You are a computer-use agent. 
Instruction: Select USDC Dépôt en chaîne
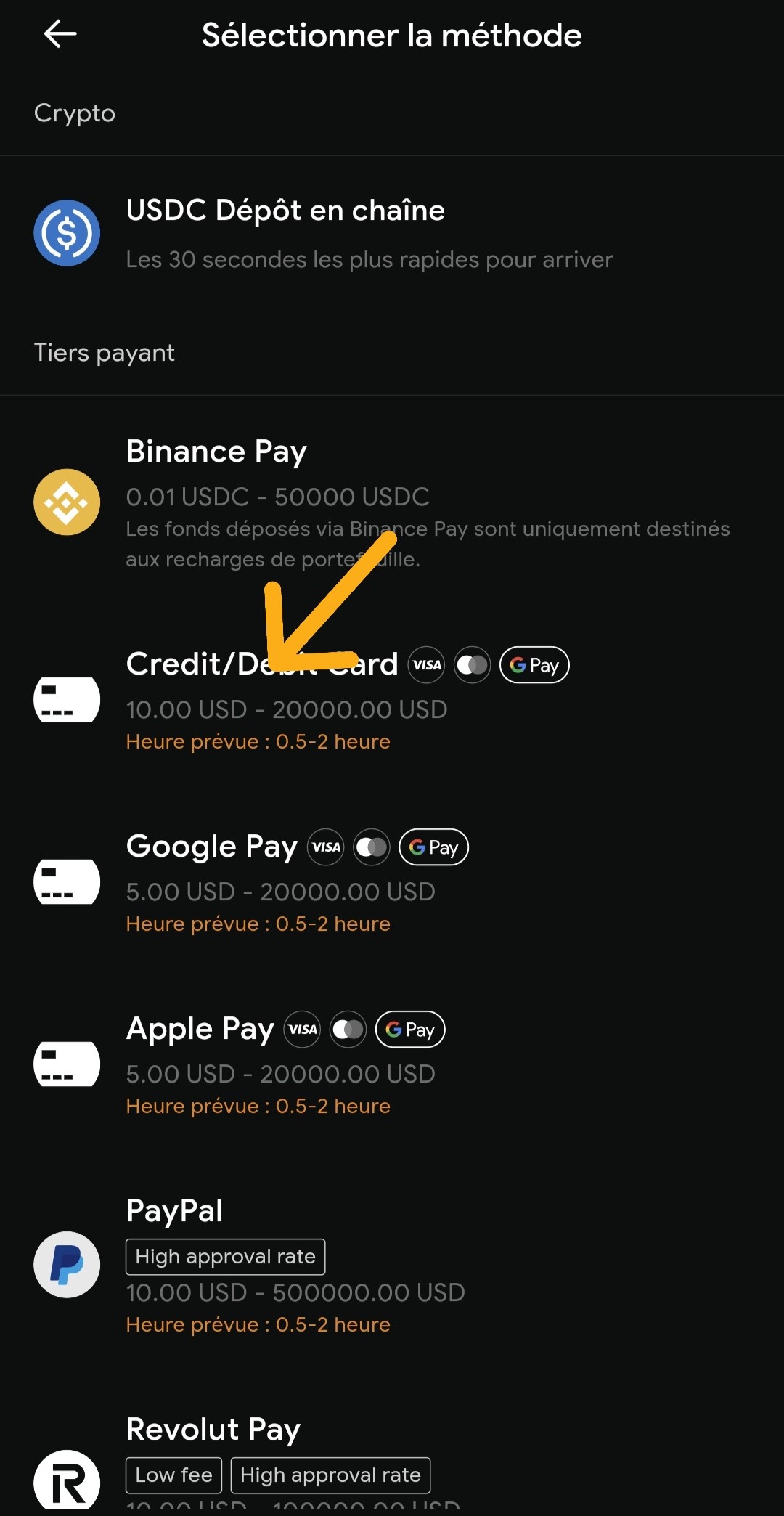tap(392, 233)
